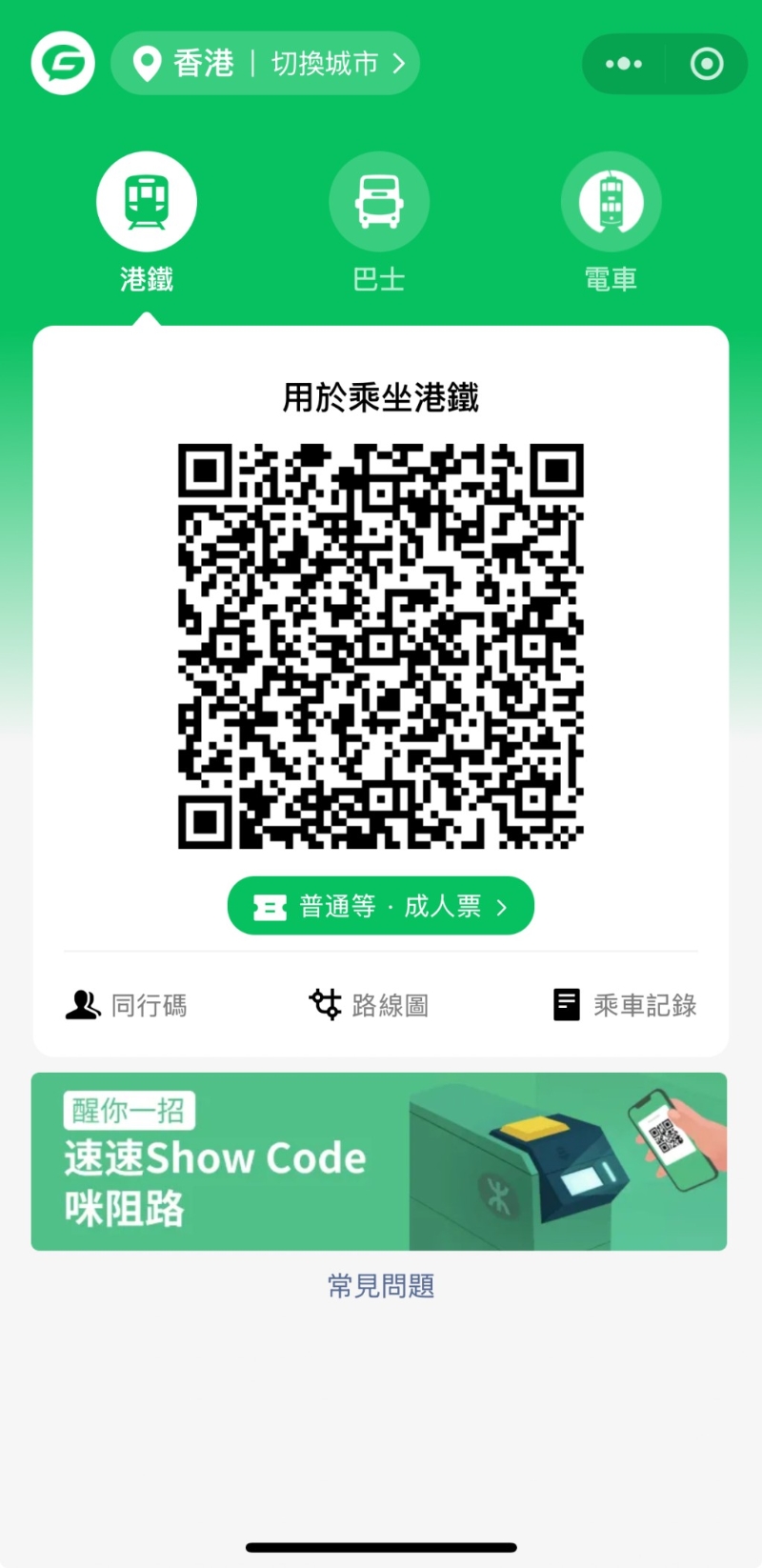Open 常見問題 FAQ link
The image size is (762, 1568).
coord(380,1285)
